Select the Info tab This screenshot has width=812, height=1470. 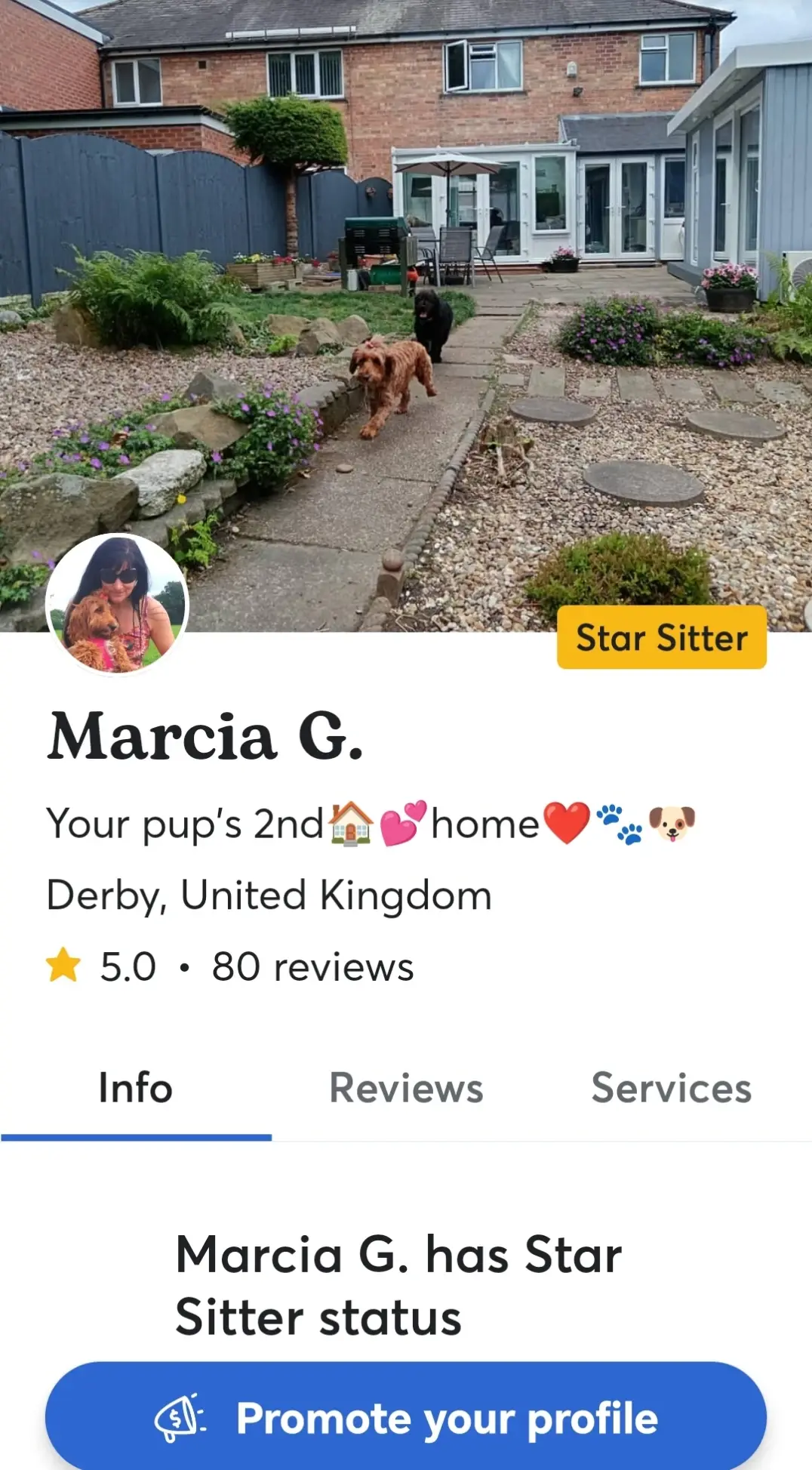pyautogui.click(x=136, y=1089)
